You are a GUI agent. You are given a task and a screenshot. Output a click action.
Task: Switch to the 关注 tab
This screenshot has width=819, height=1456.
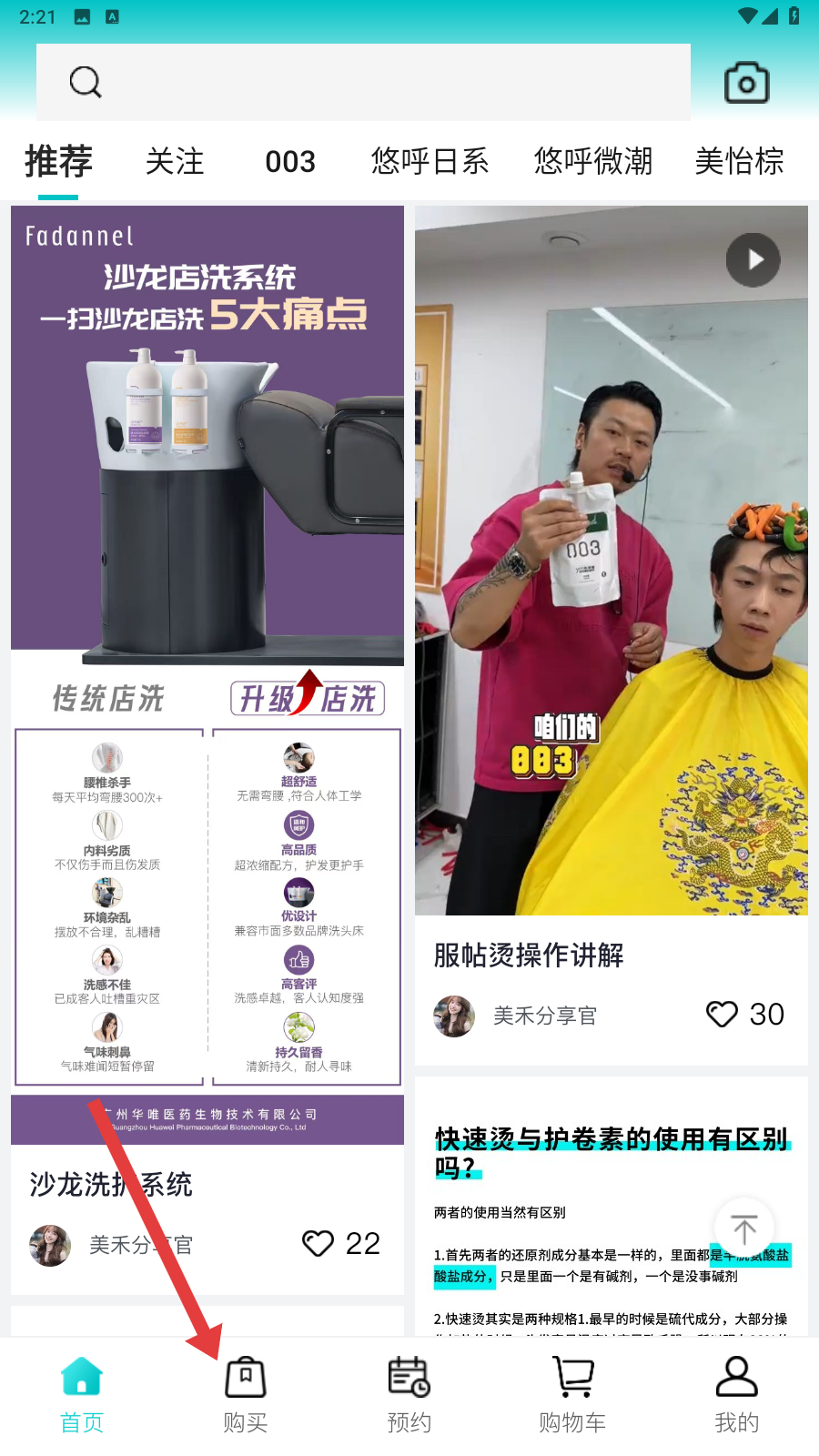[175, 162]
